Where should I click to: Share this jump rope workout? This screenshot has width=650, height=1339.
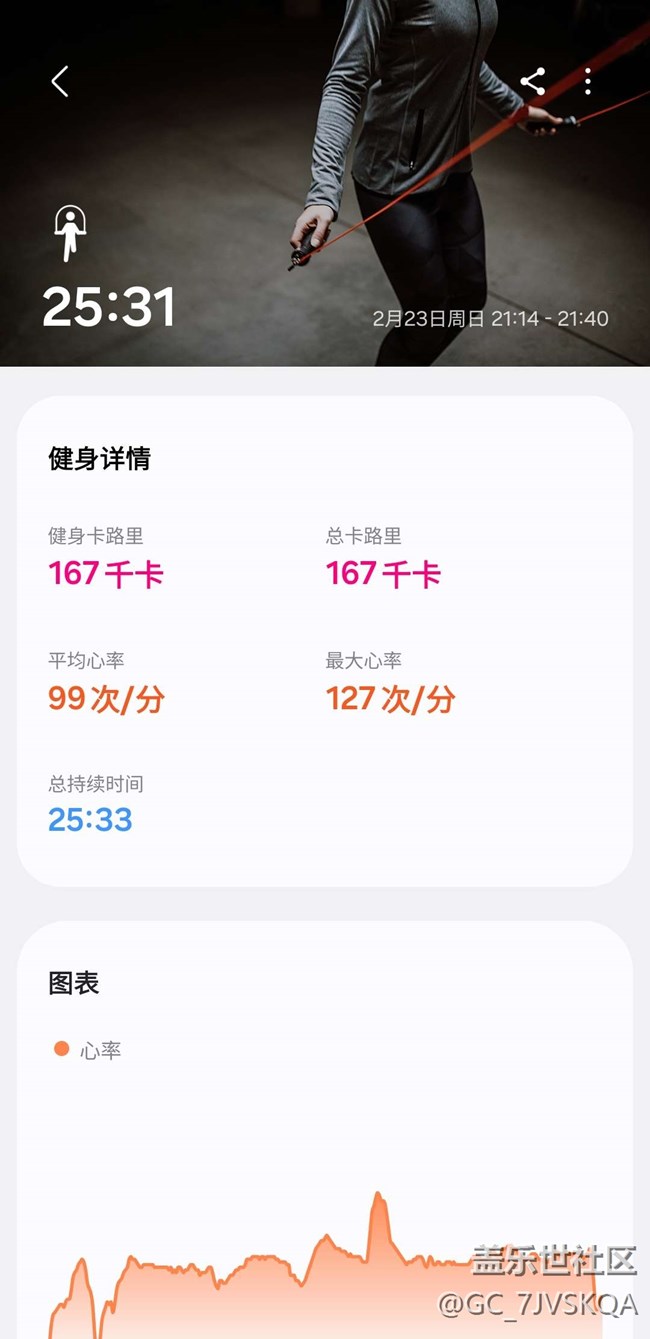coord(533,82)
